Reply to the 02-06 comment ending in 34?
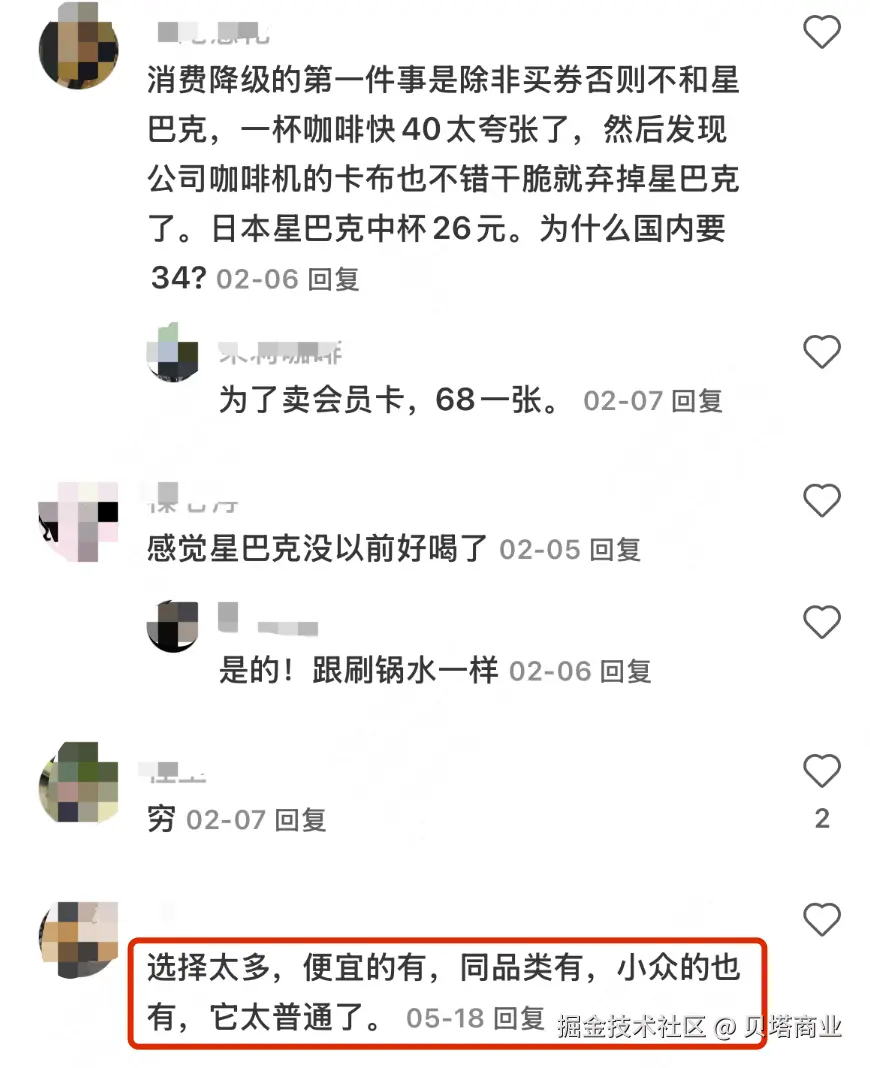 tap(333, 279)
